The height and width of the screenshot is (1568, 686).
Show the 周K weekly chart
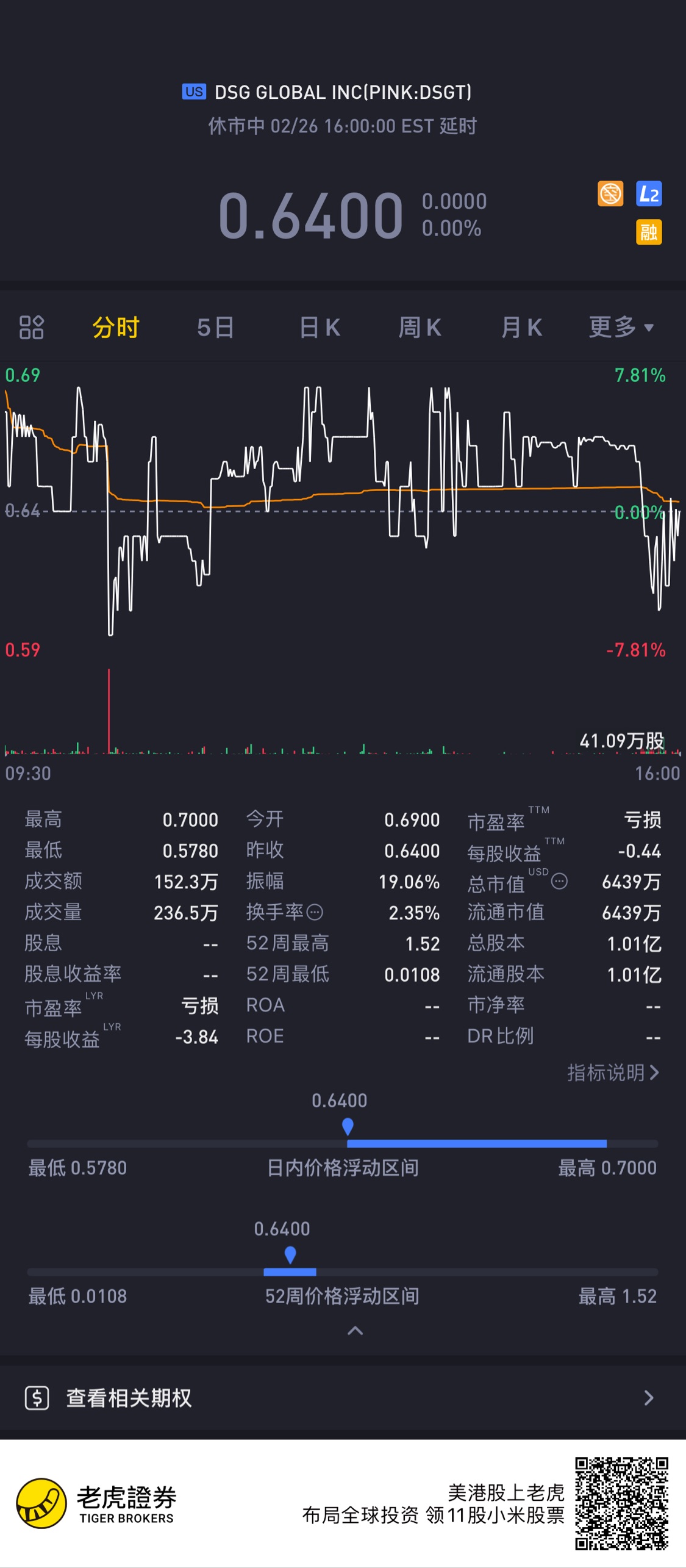pyautogui.click(x=420, y=327)
